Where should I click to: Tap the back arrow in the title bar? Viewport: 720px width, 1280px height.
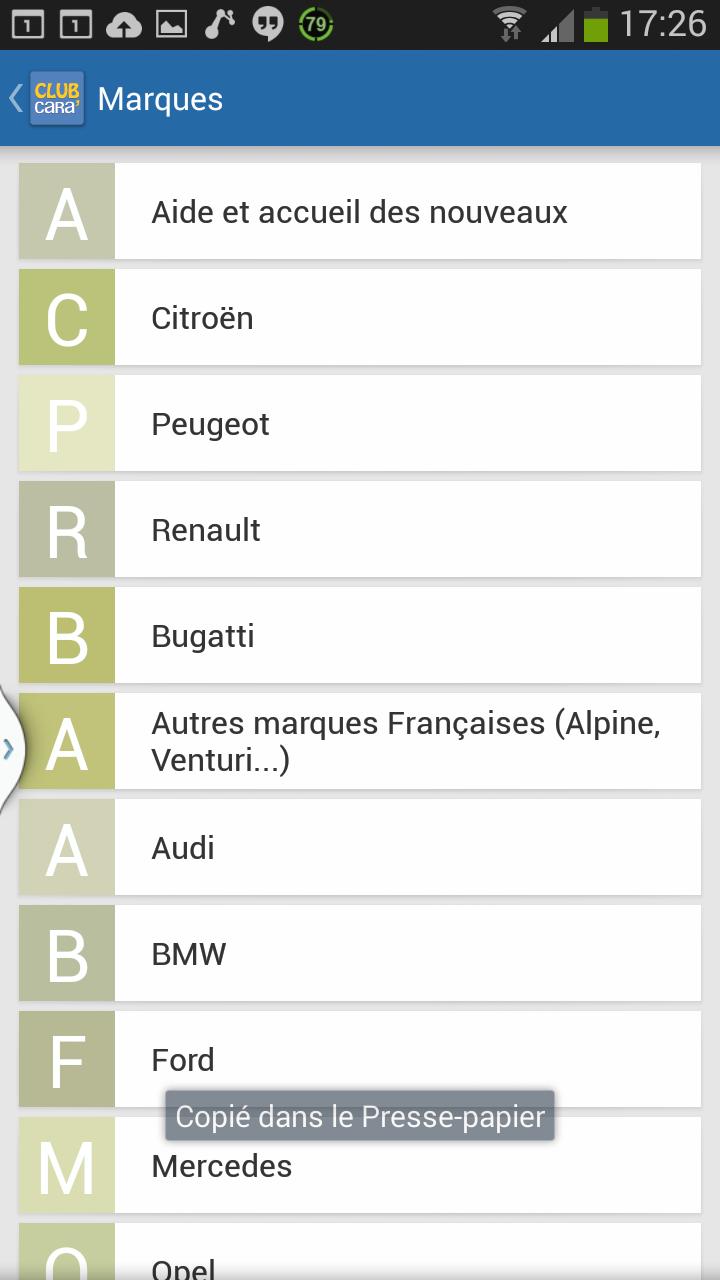coord(14,98)
